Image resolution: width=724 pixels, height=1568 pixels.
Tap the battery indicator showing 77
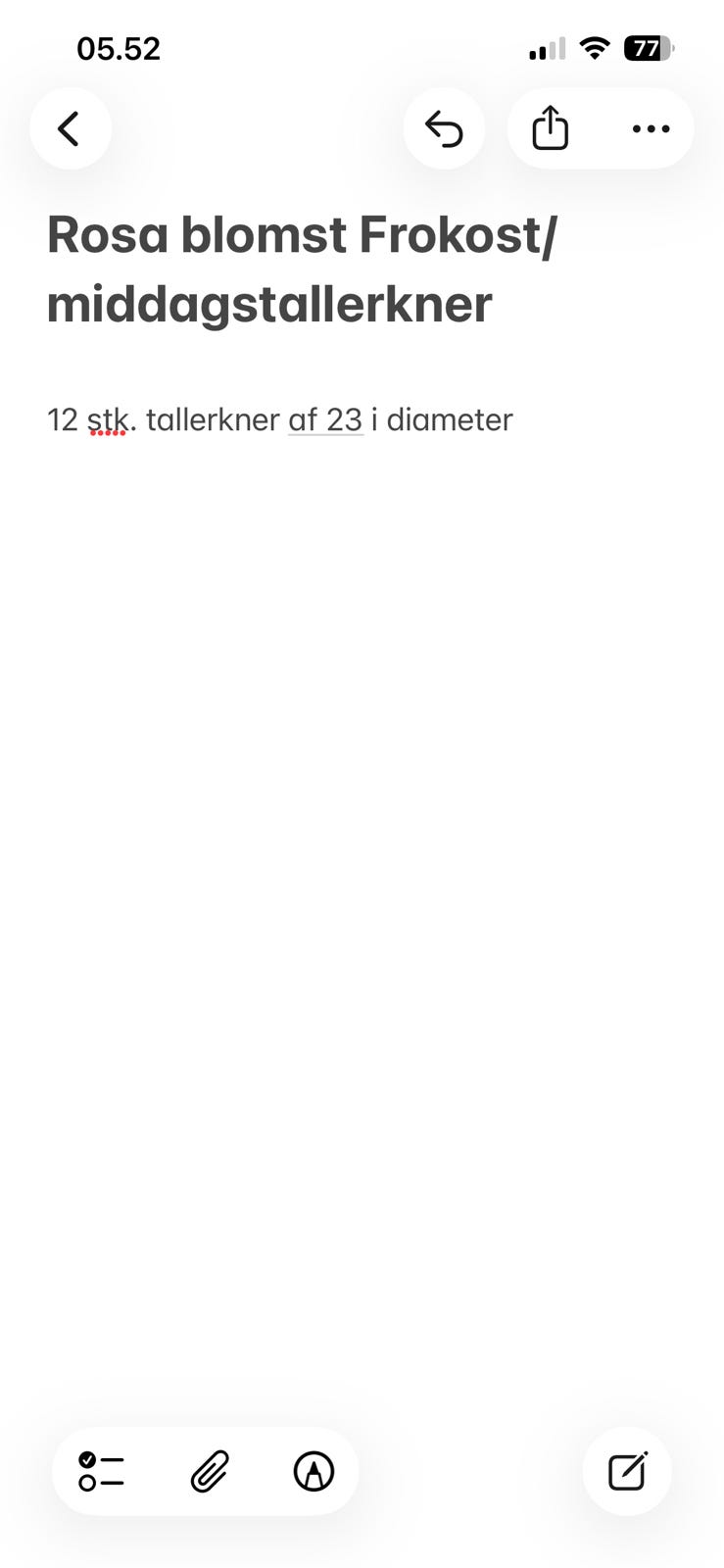coord(649,48)
